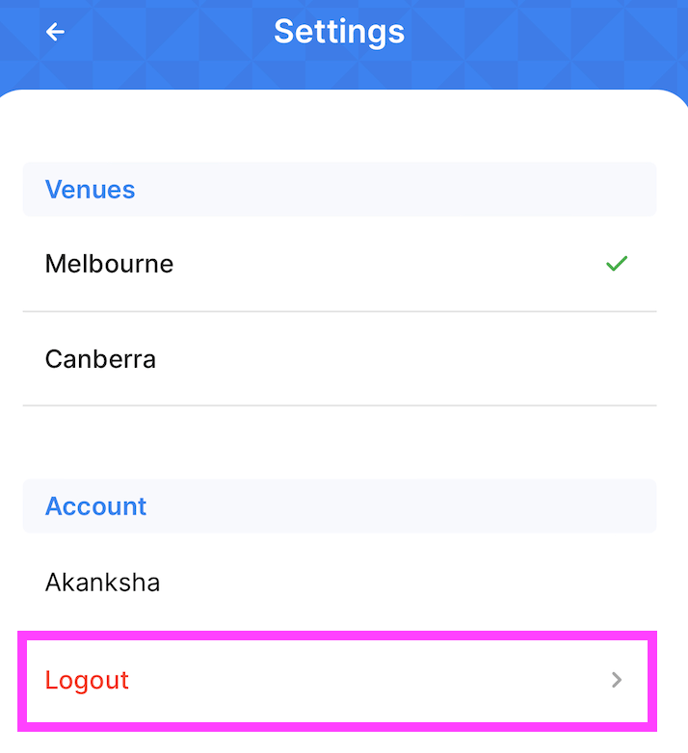The width and height of the screenshot is (688, 753).
Task: Go back using the arrow icon
Action: pos(55,32)
